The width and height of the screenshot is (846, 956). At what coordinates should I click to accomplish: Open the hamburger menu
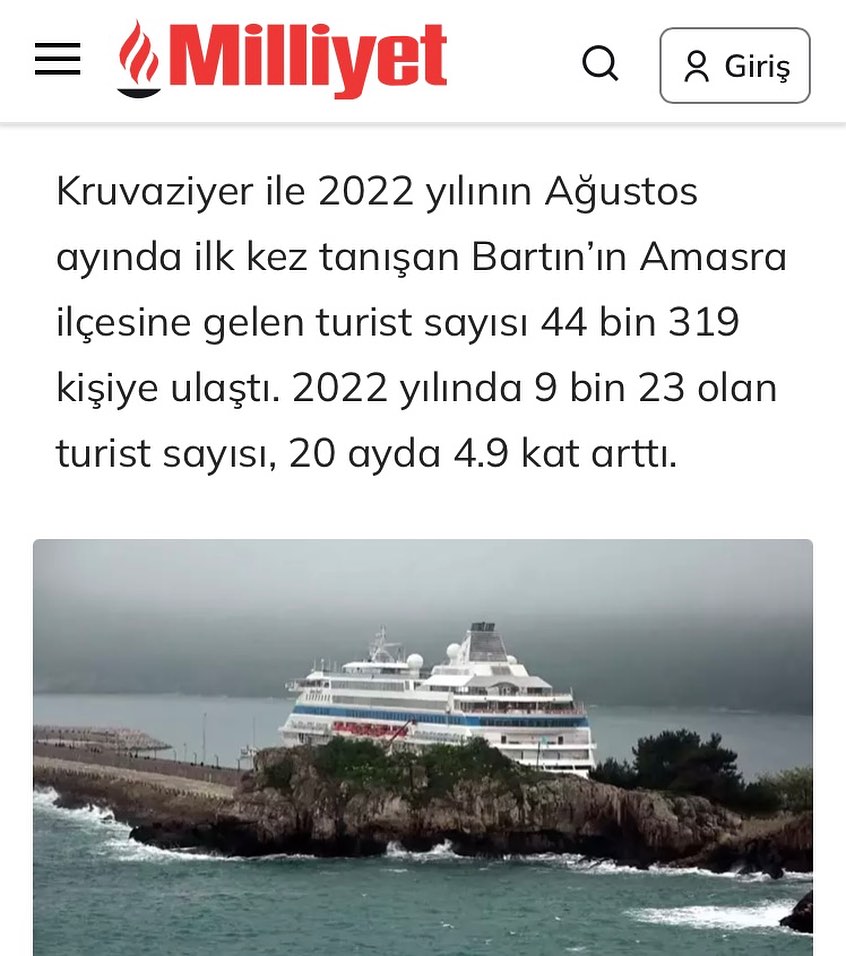[x=57, y=61]
